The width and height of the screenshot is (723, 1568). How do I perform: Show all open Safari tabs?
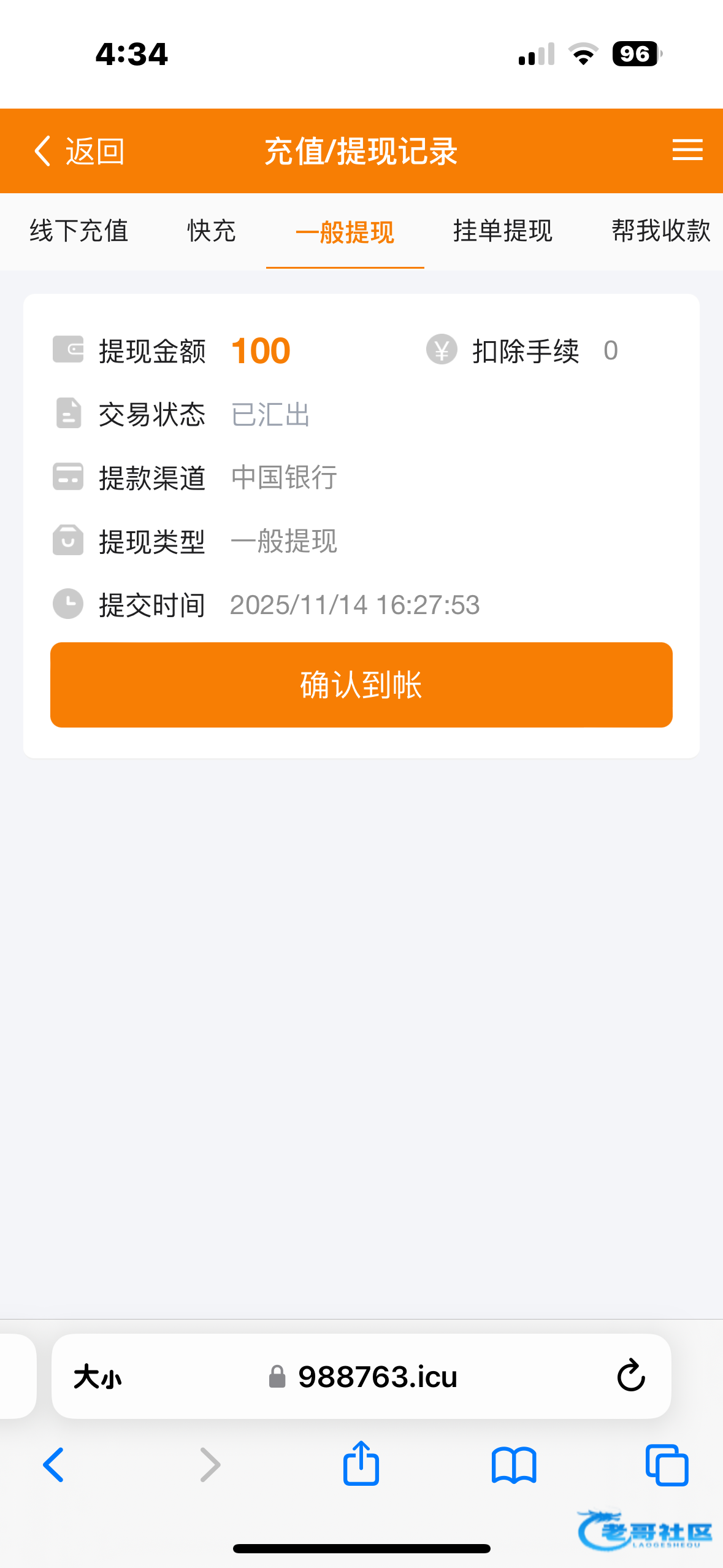point(667,1465)
